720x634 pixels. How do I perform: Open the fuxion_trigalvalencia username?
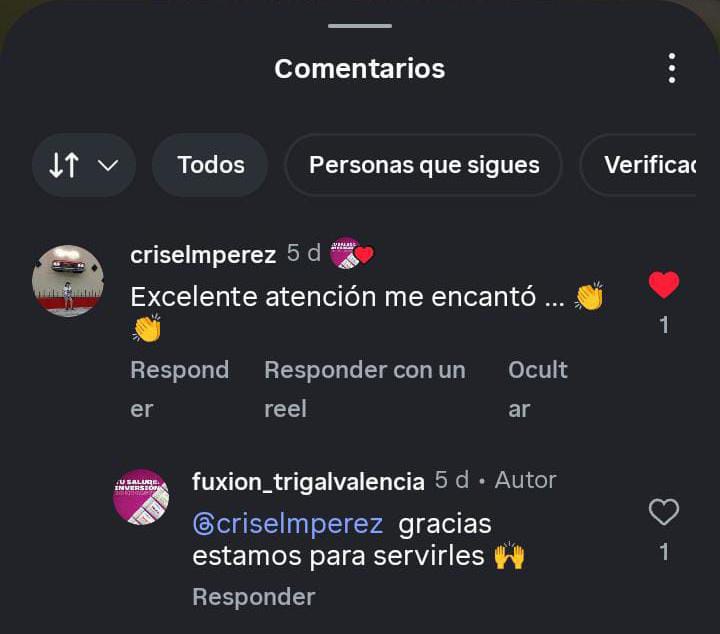coord(308,481)
